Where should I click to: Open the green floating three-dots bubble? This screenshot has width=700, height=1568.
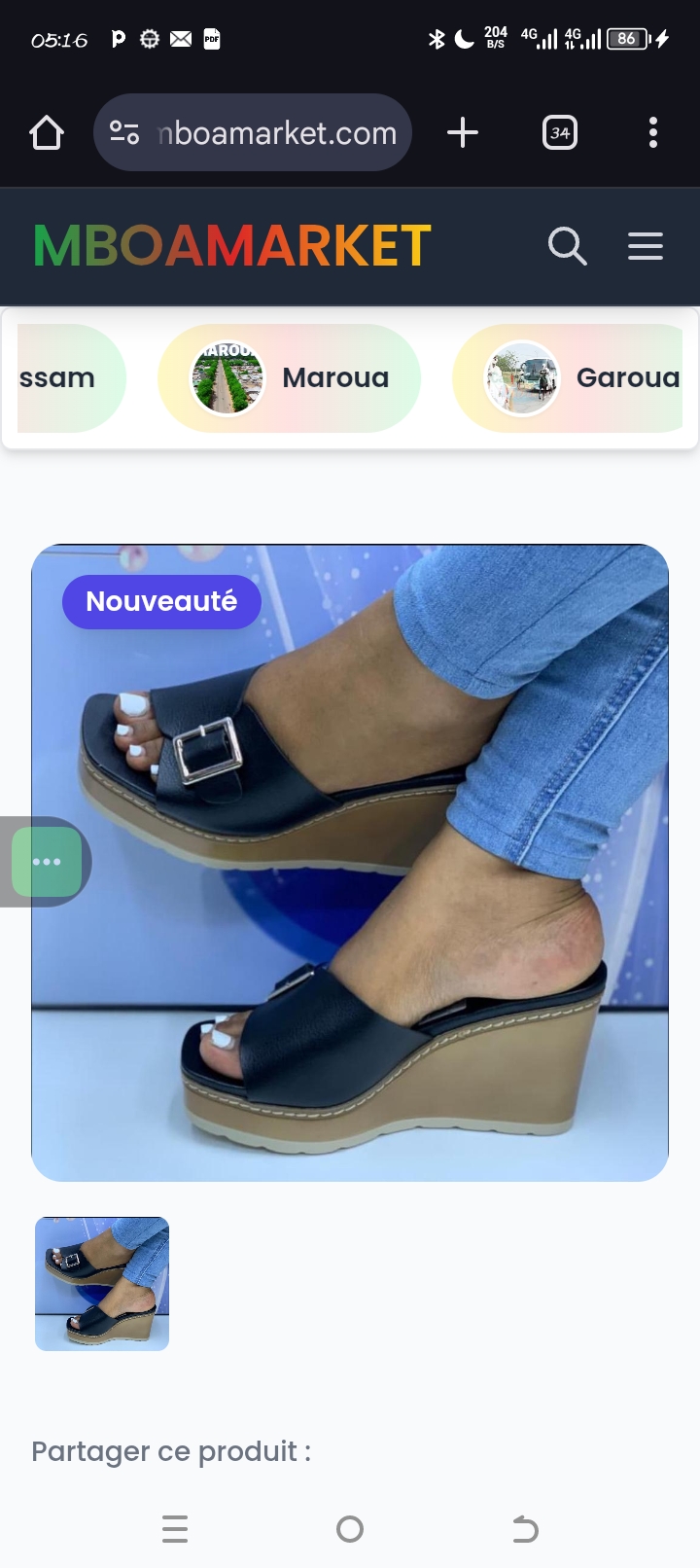click(x=47, y=862)
